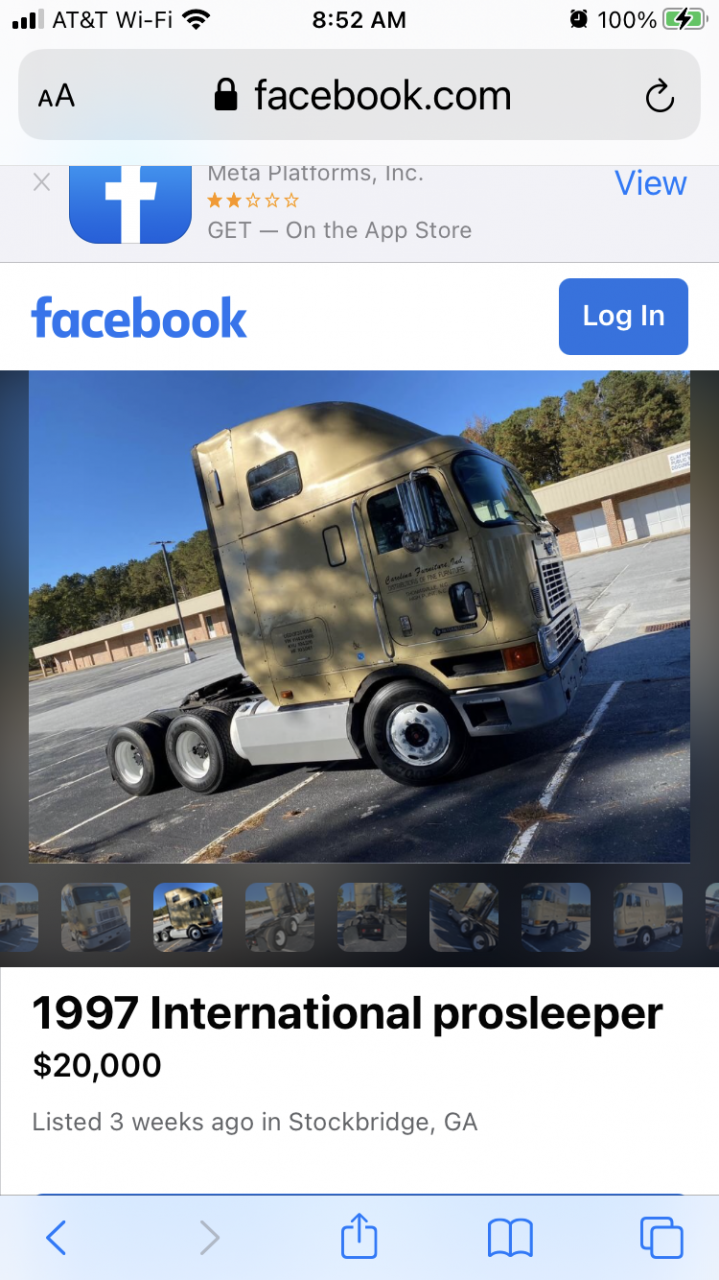Open Safari bookmarks
The height and width of the screenshot is (1280, 719).
point(510,1238)
